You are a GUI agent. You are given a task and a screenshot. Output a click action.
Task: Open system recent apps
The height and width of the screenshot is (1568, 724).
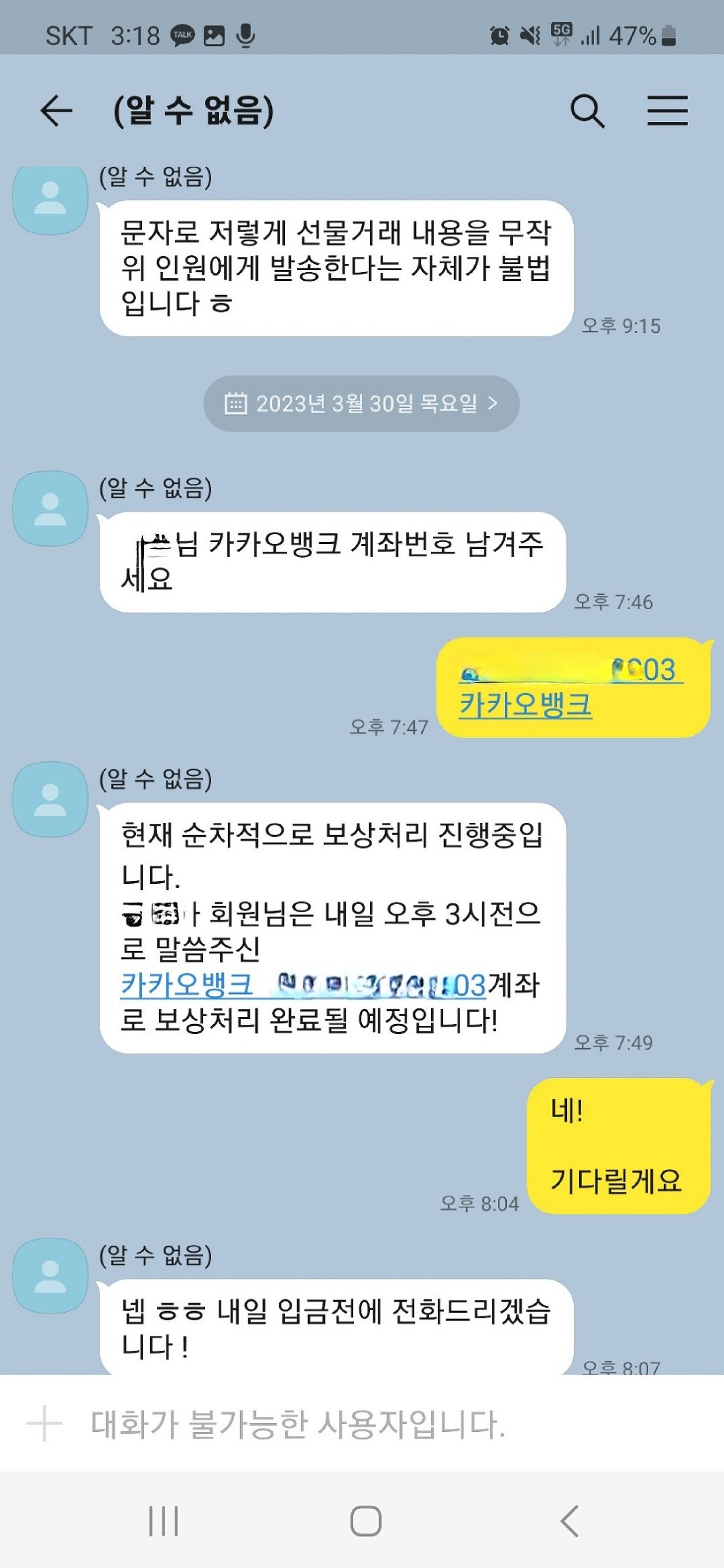tap(163, 1521)
